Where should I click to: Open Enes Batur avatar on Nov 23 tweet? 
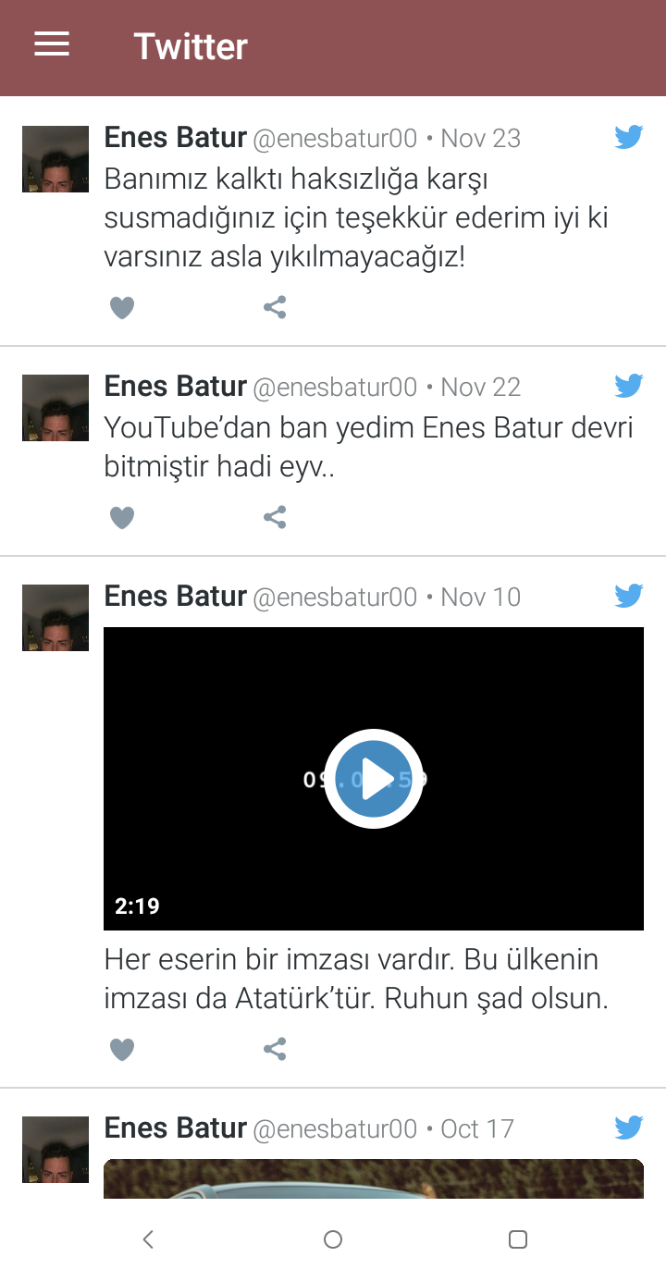(x=55, y=159)
